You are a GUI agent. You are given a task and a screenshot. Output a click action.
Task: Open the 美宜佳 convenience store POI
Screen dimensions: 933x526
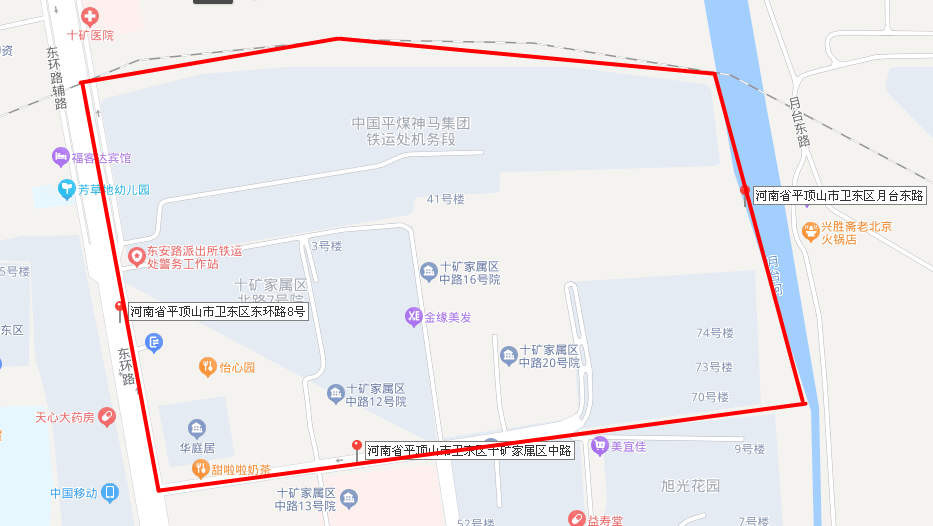tap(599, 446)
